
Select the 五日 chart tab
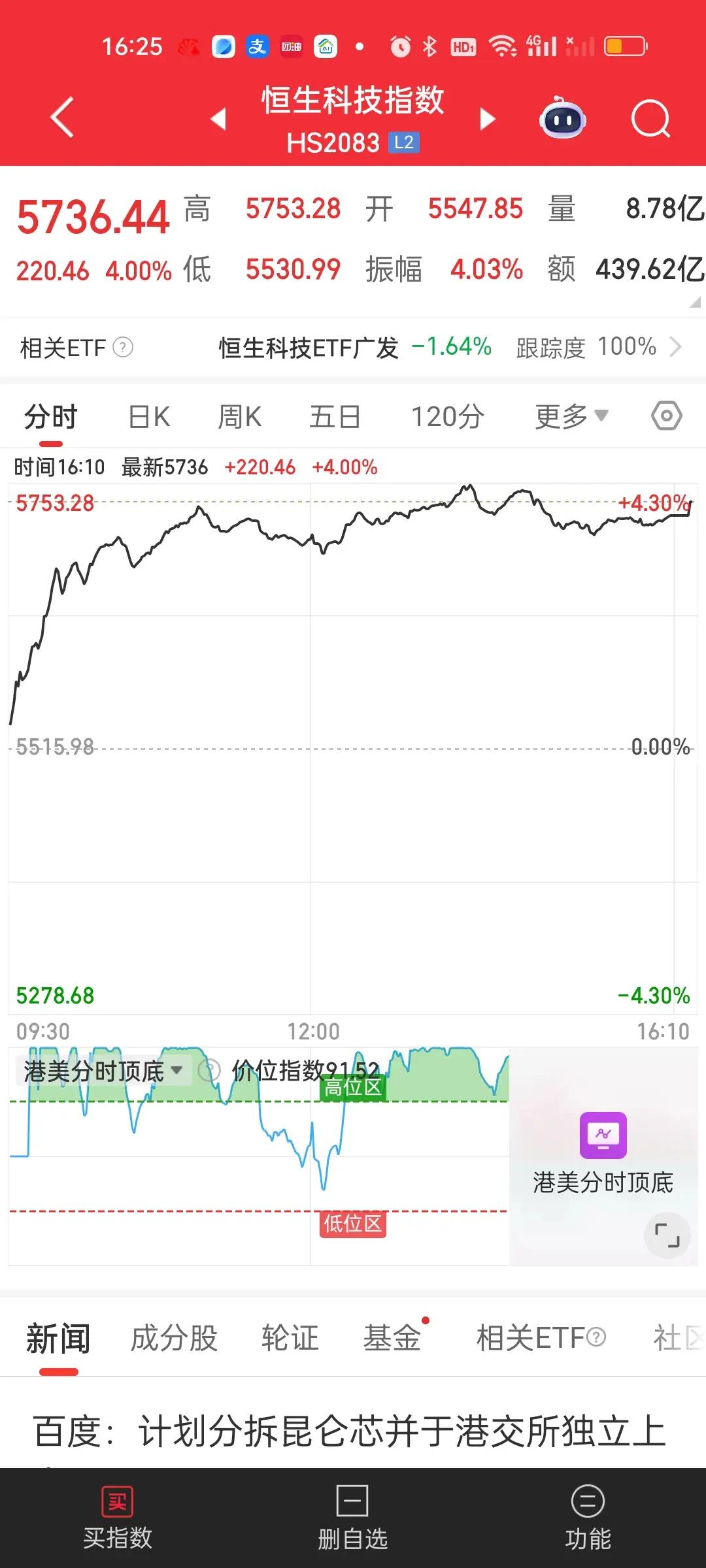[335, 416]
